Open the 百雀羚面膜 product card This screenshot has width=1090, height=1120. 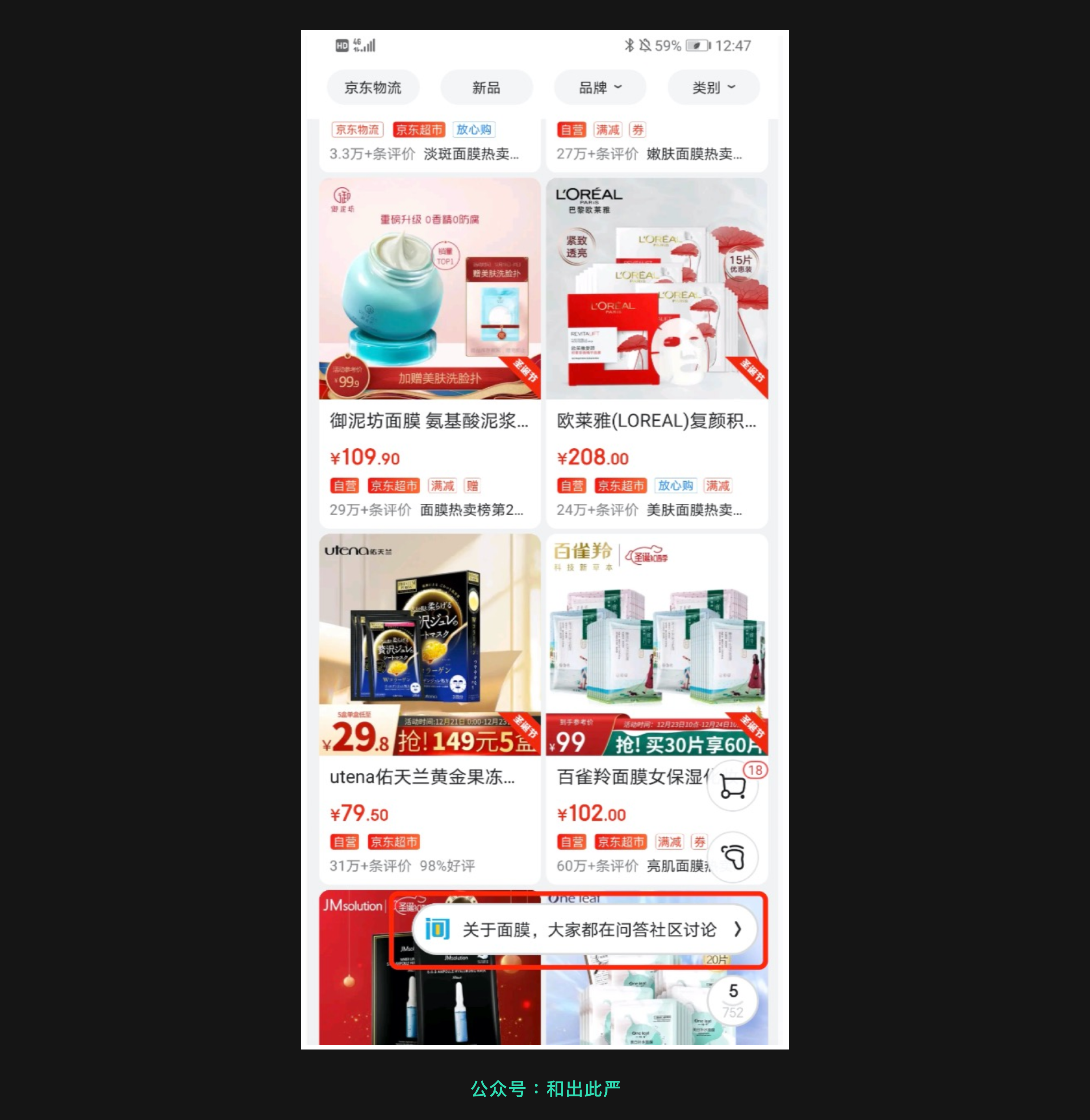(657, 709)
